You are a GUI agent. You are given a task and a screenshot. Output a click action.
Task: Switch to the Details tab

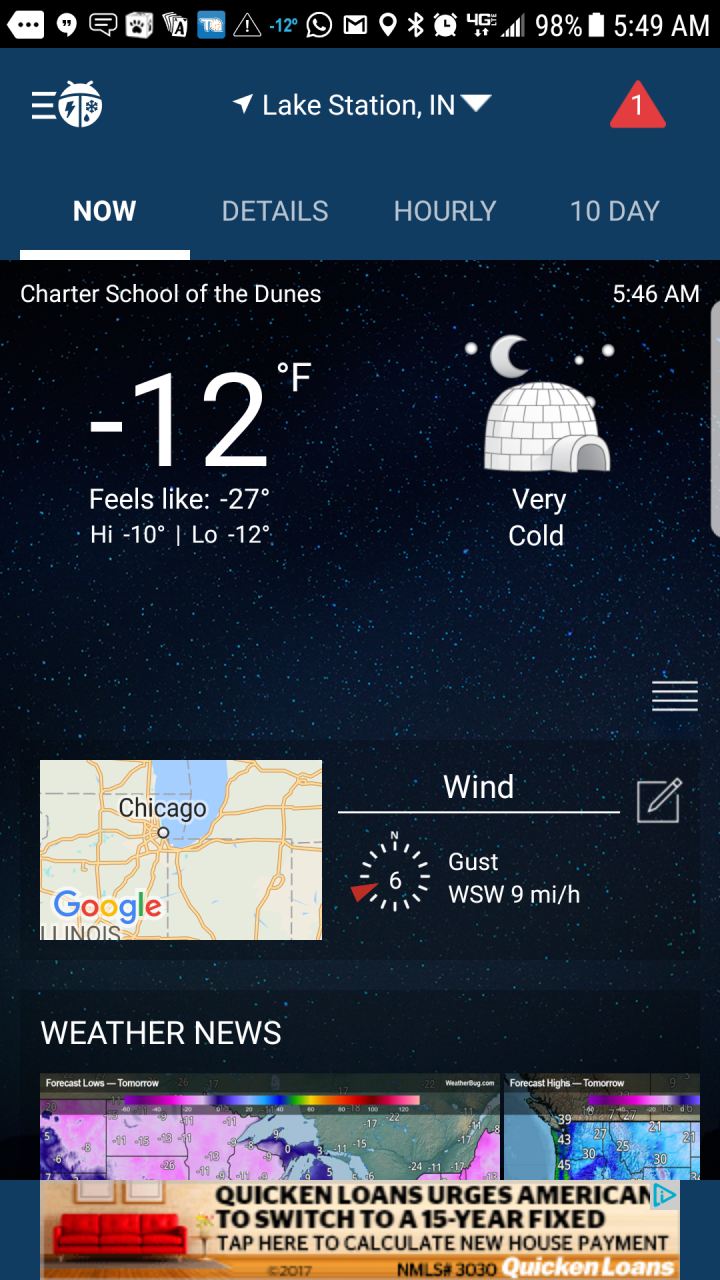tap(275, 211)
